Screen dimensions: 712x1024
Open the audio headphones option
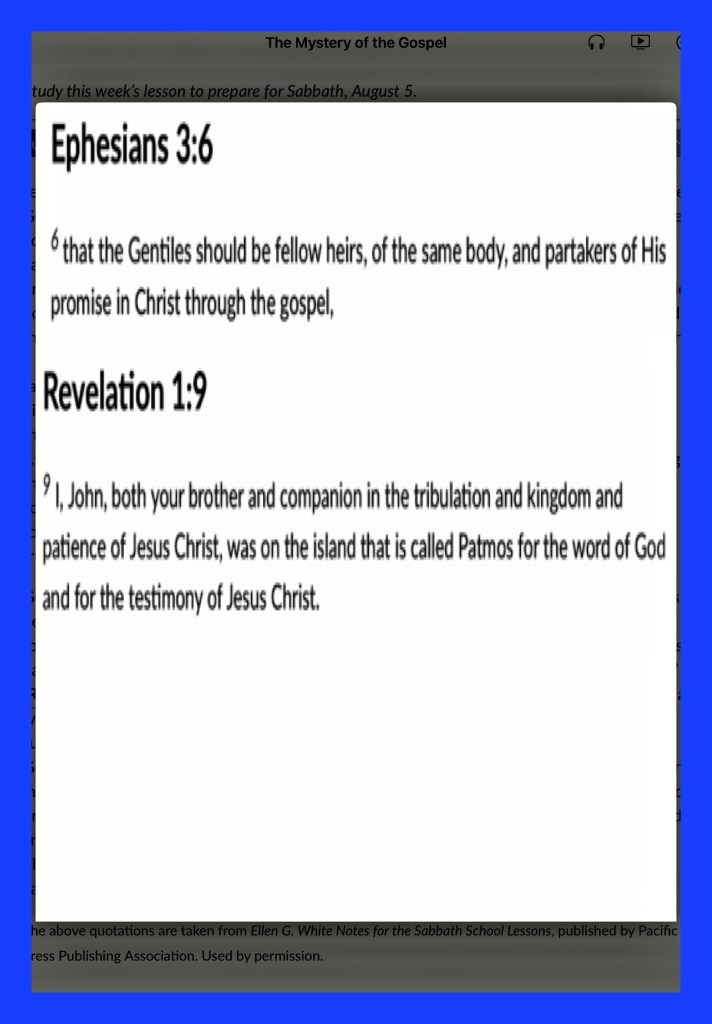tap(596, 42)
